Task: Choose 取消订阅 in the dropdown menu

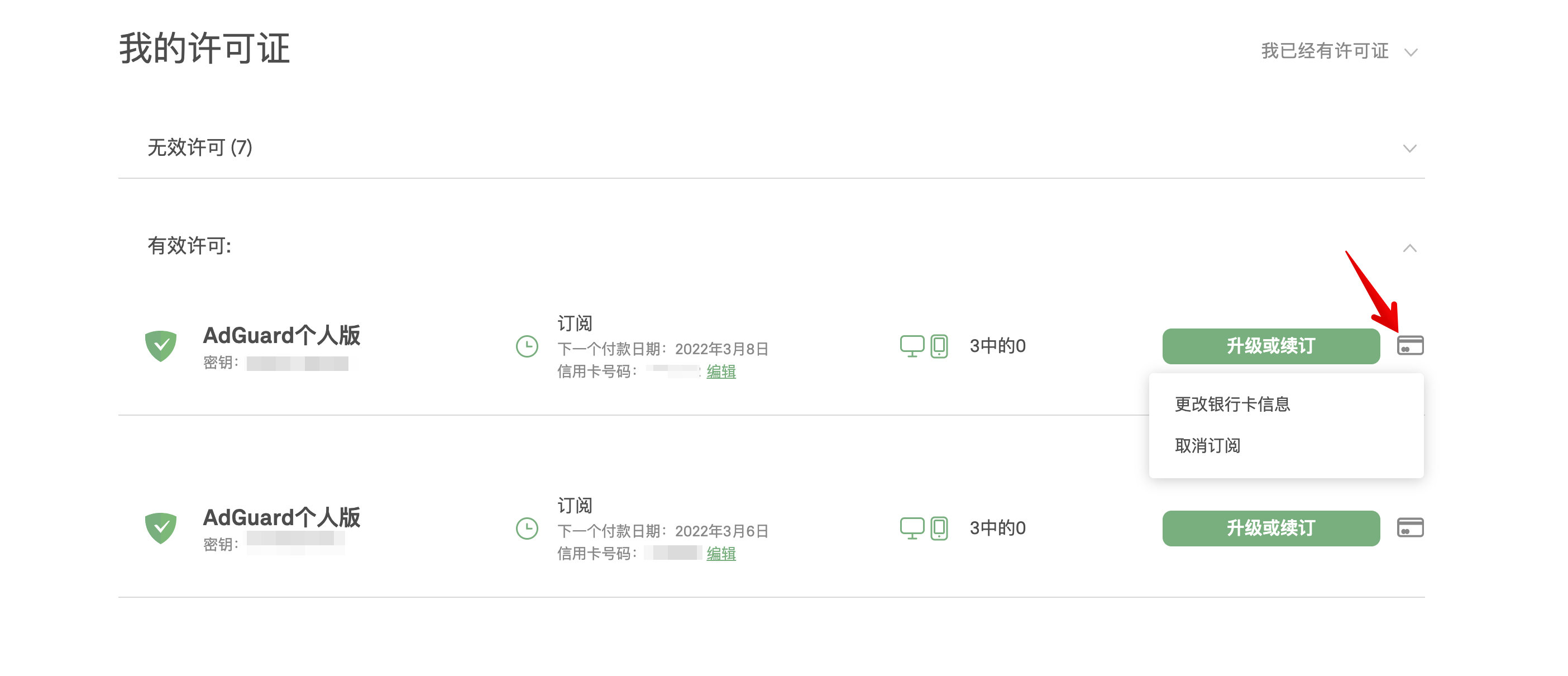Action: 1207,445
